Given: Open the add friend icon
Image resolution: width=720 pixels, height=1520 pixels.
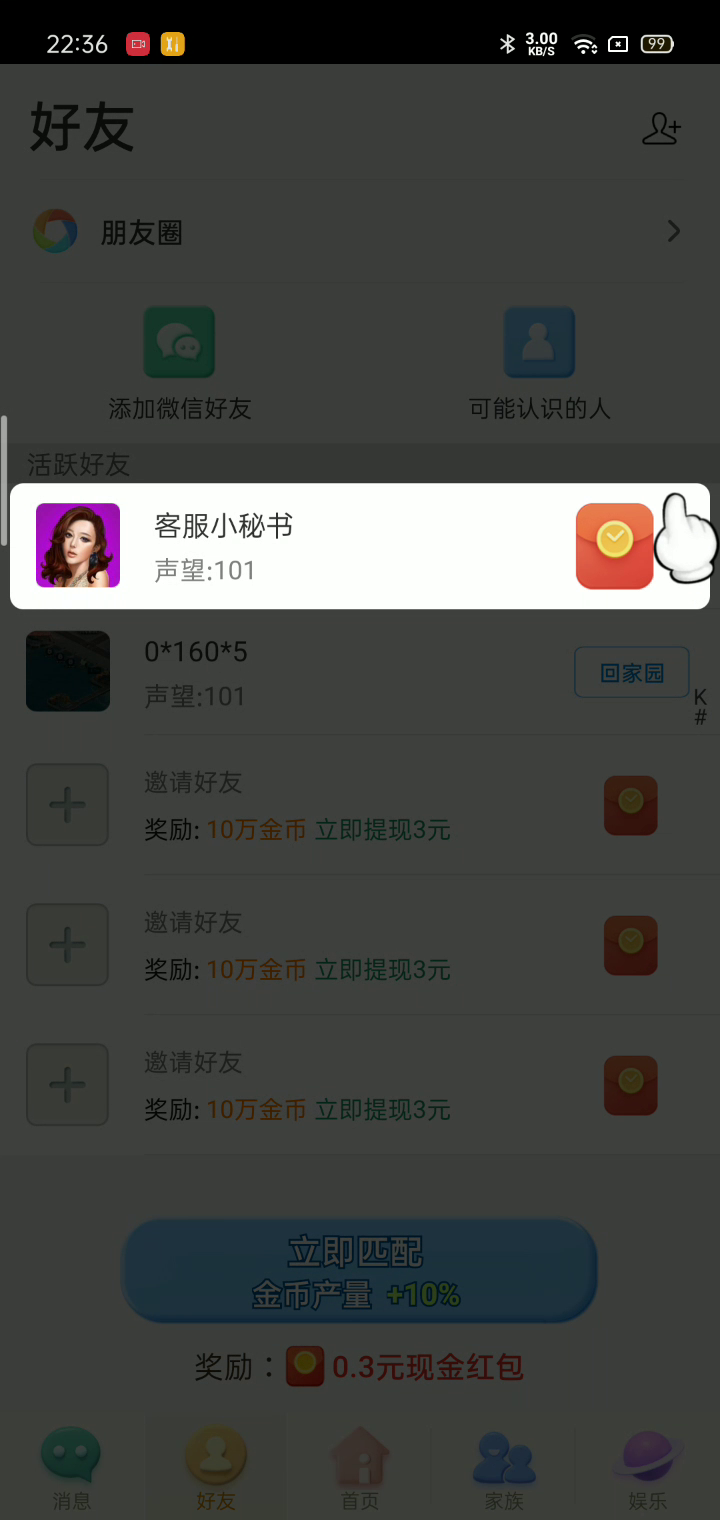Looking at the screenshot, I should point(661,129).
